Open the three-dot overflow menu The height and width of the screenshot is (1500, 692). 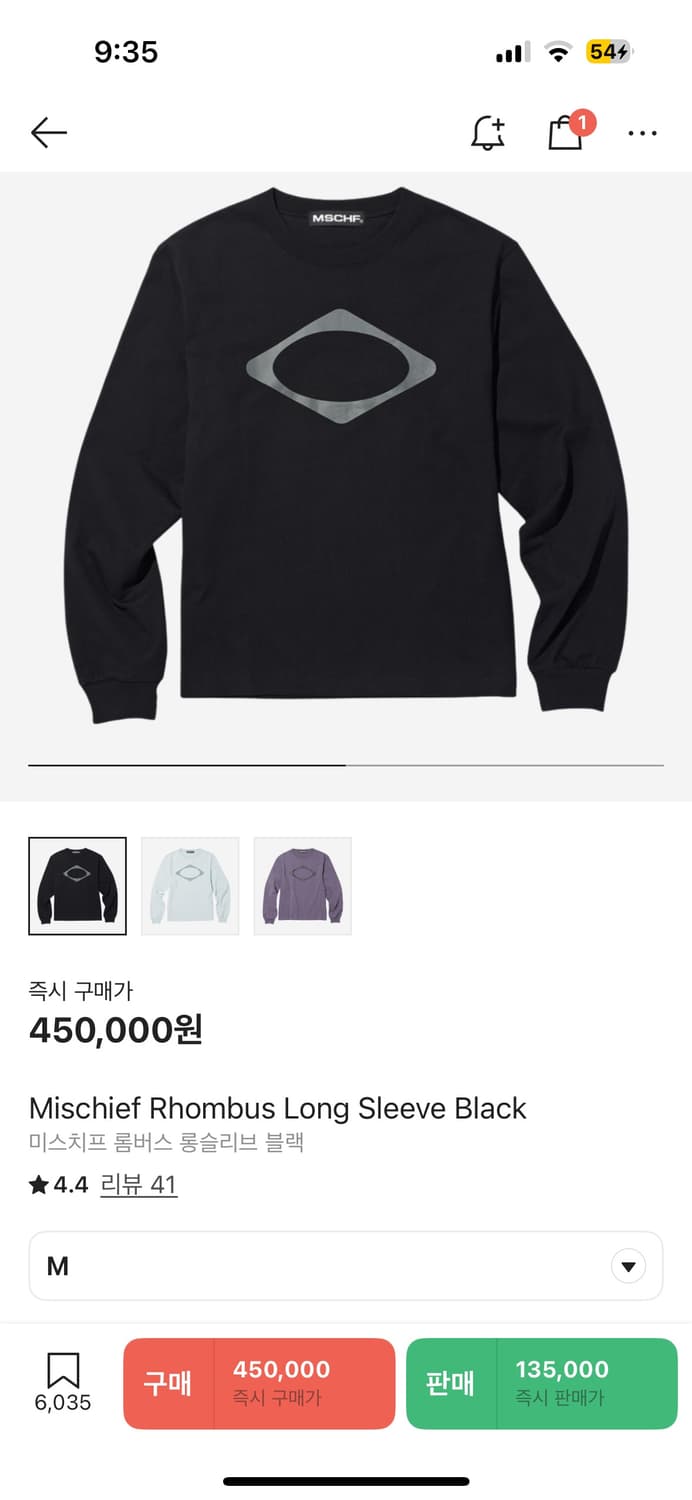point(642,132)
